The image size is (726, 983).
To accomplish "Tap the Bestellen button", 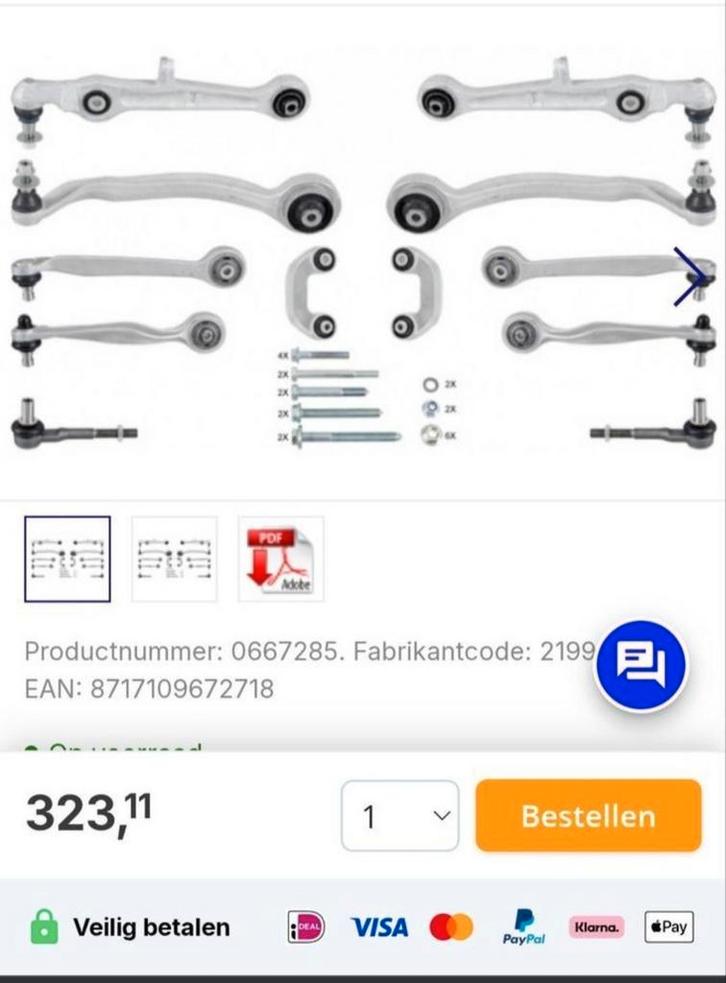I will point(588,816).
